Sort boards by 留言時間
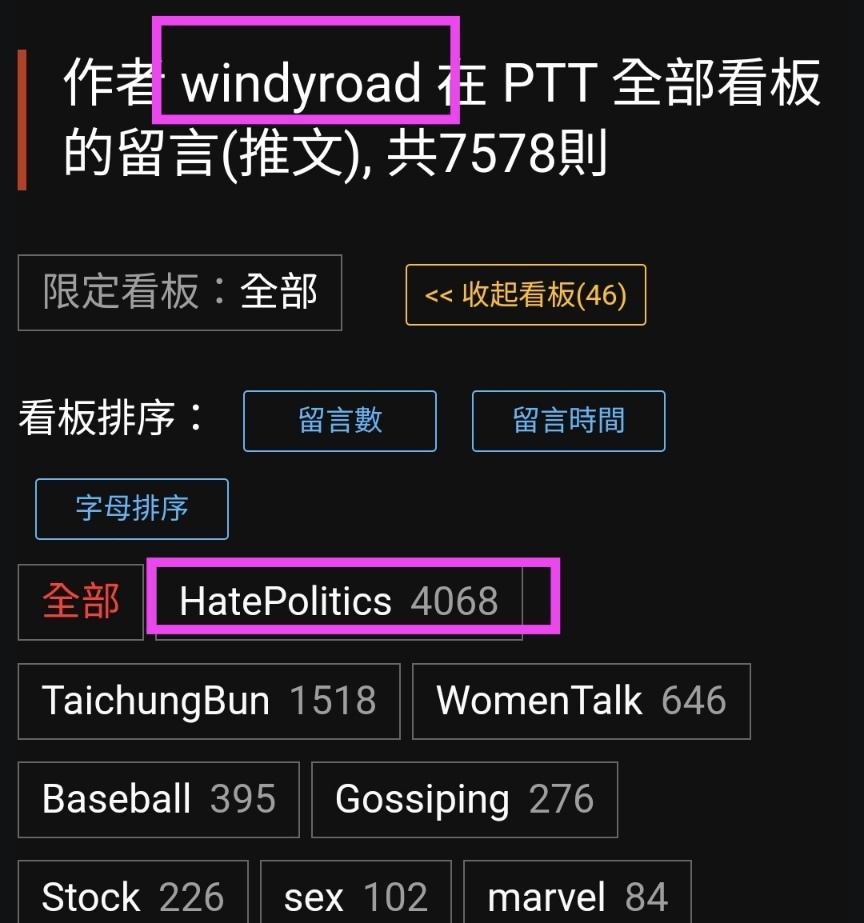864x923 pixels. click(x=568, y=421)
